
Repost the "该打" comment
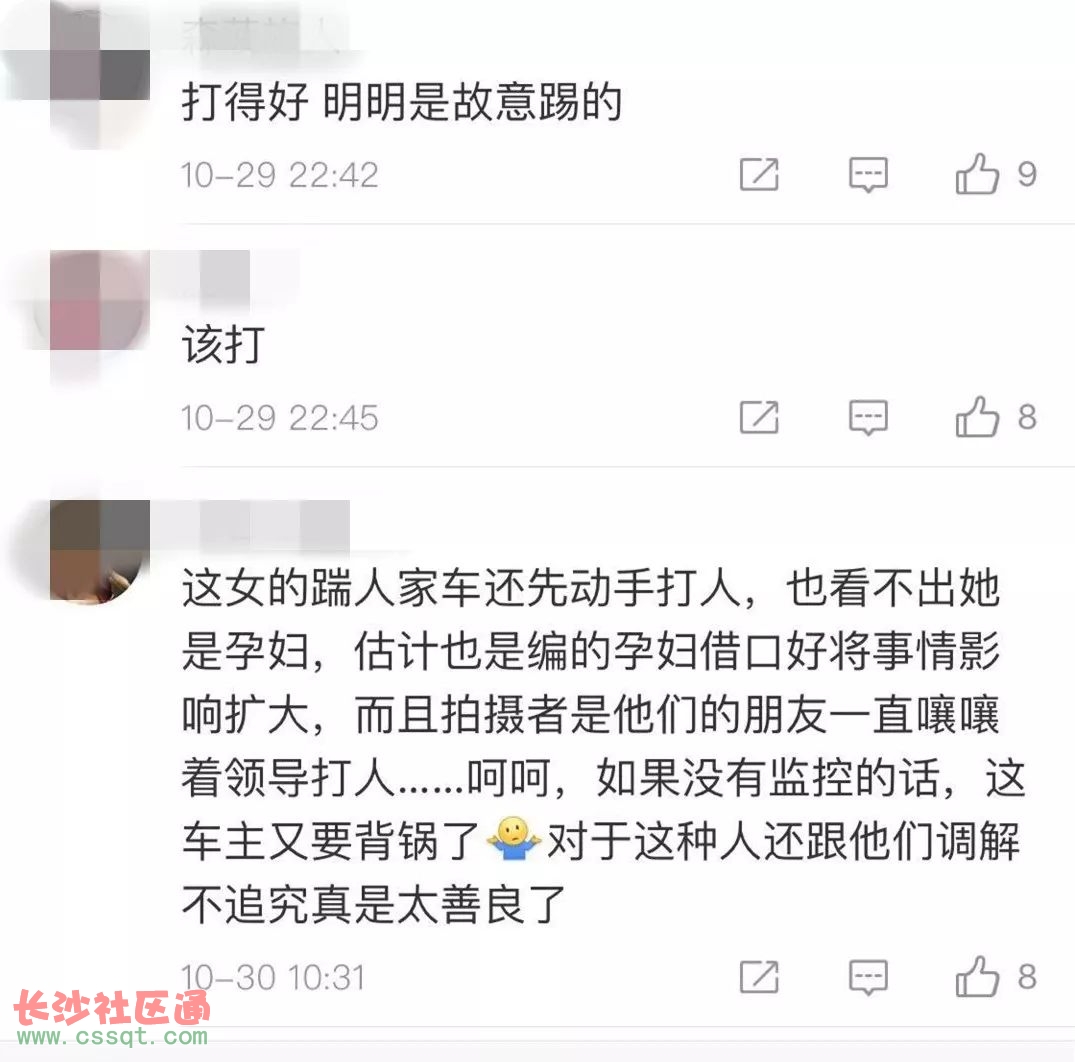[759, 417]
